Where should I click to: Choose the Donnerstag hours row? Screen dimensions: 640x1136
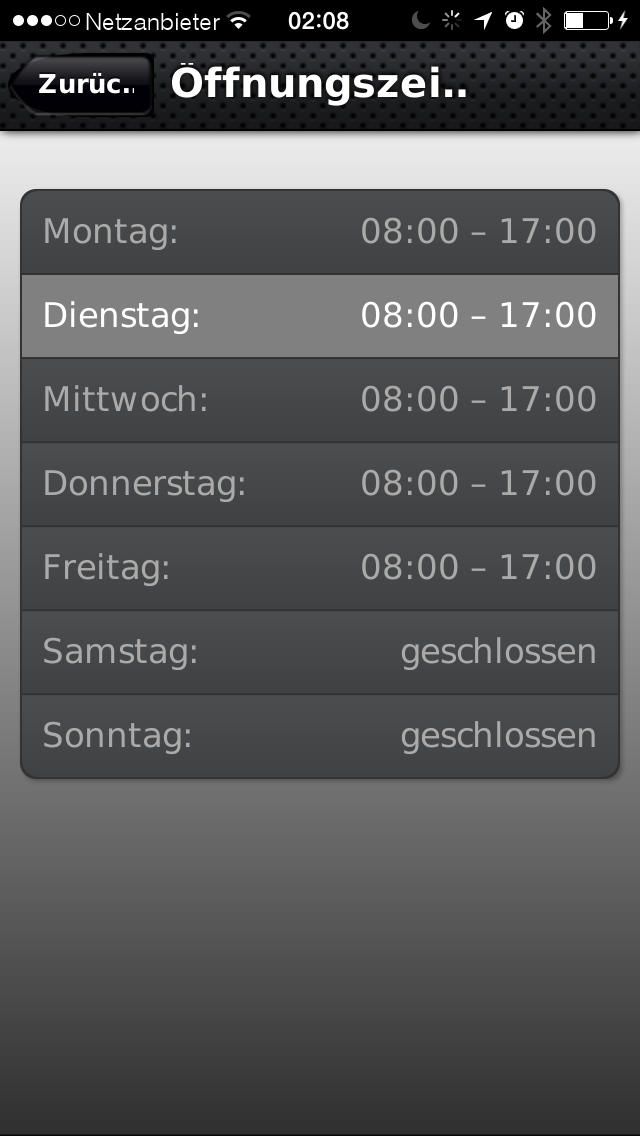coord(320,484)
